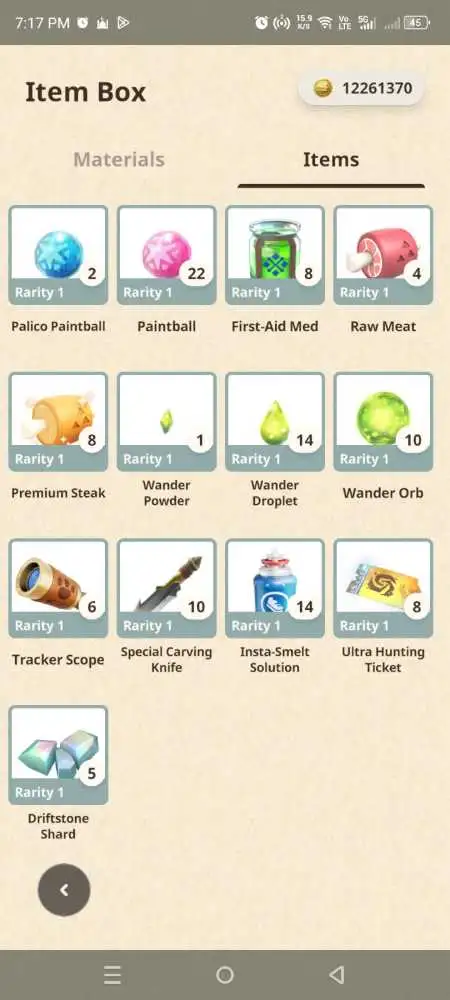The image size is (450, 1000).
Task: Tap the Raw Meat item
Action: 383,255
